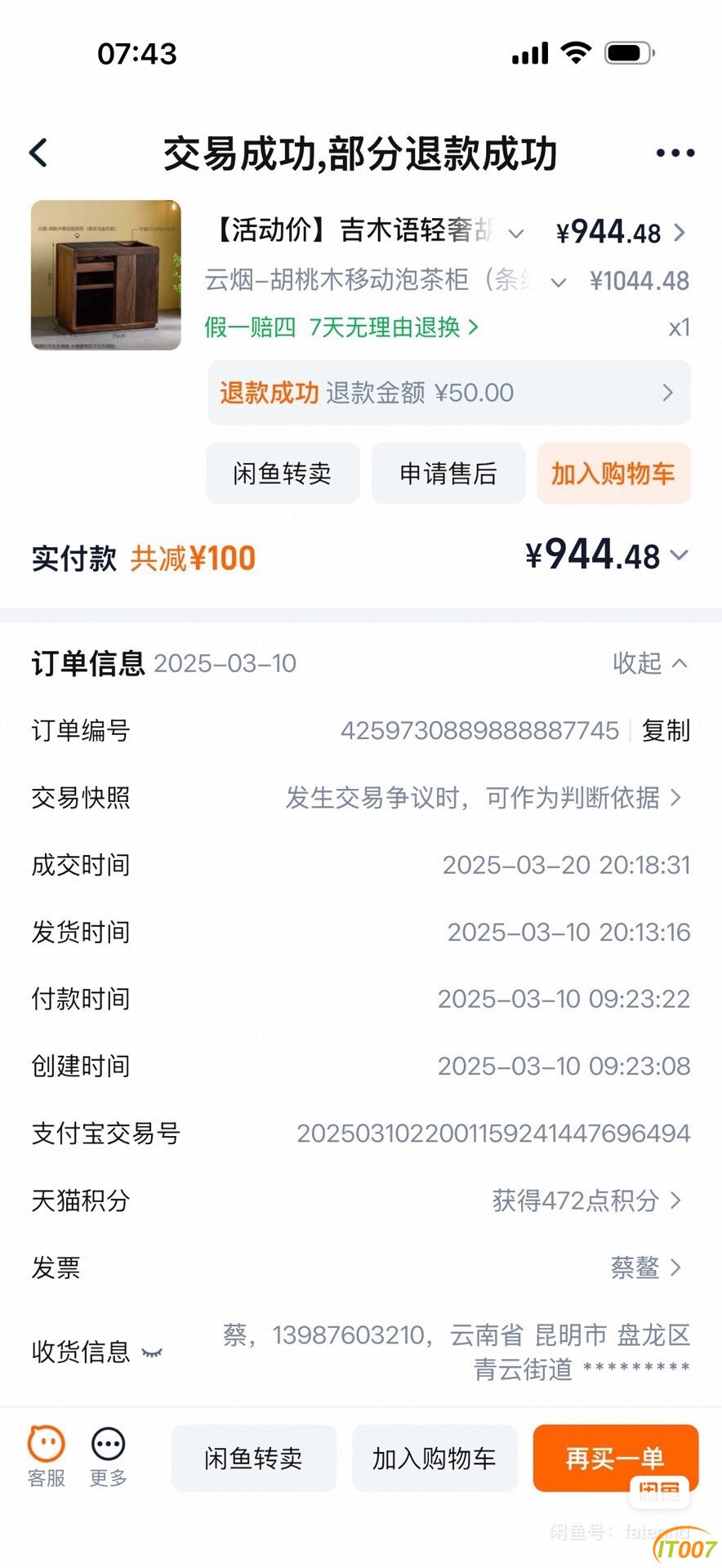Collapse order information with 收起
This screenshot has height=1568, width=722.
point(649,663)
